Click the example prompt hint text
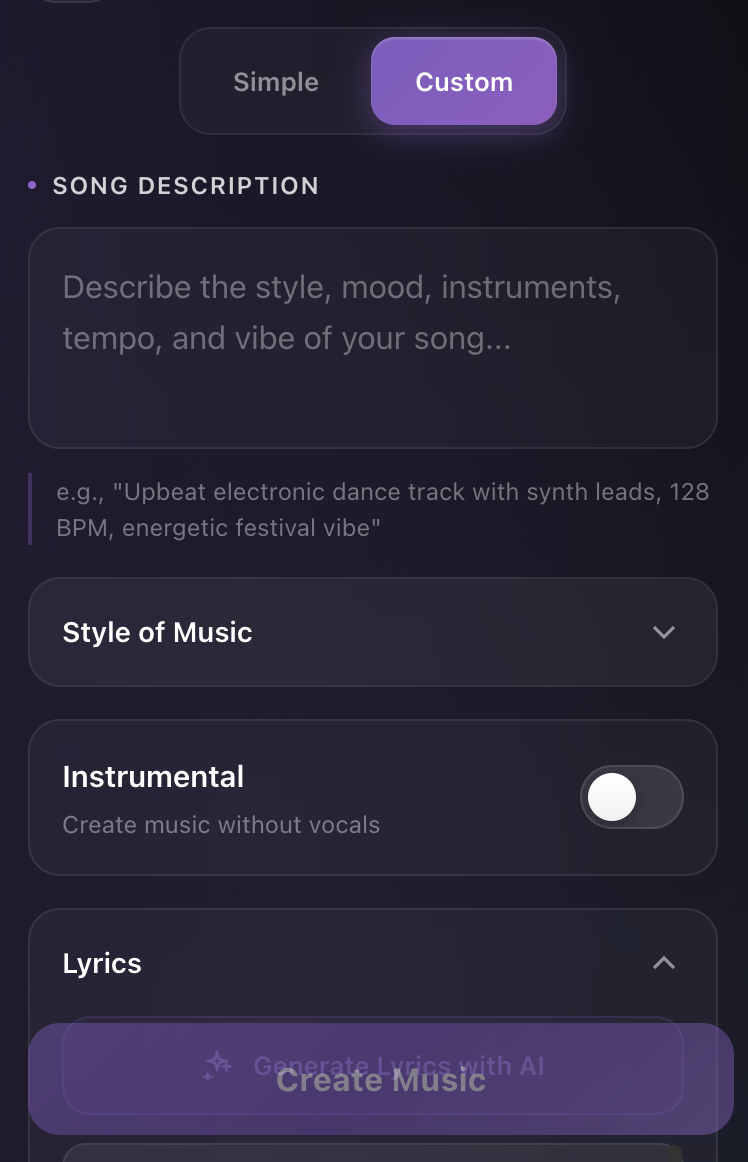 coord(383,509)
